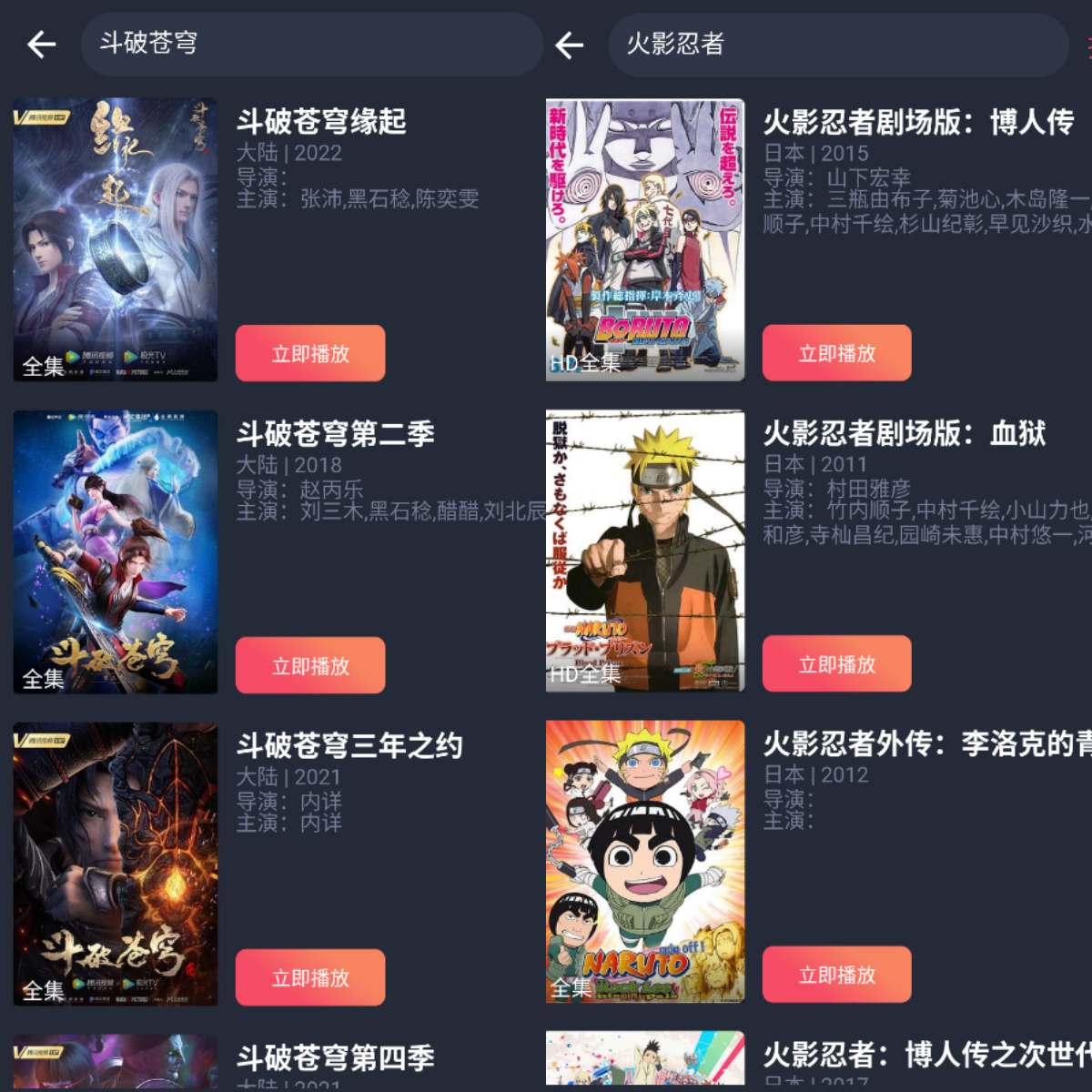Open 斗破苍穹缘起 poster

tap(116, 239)
